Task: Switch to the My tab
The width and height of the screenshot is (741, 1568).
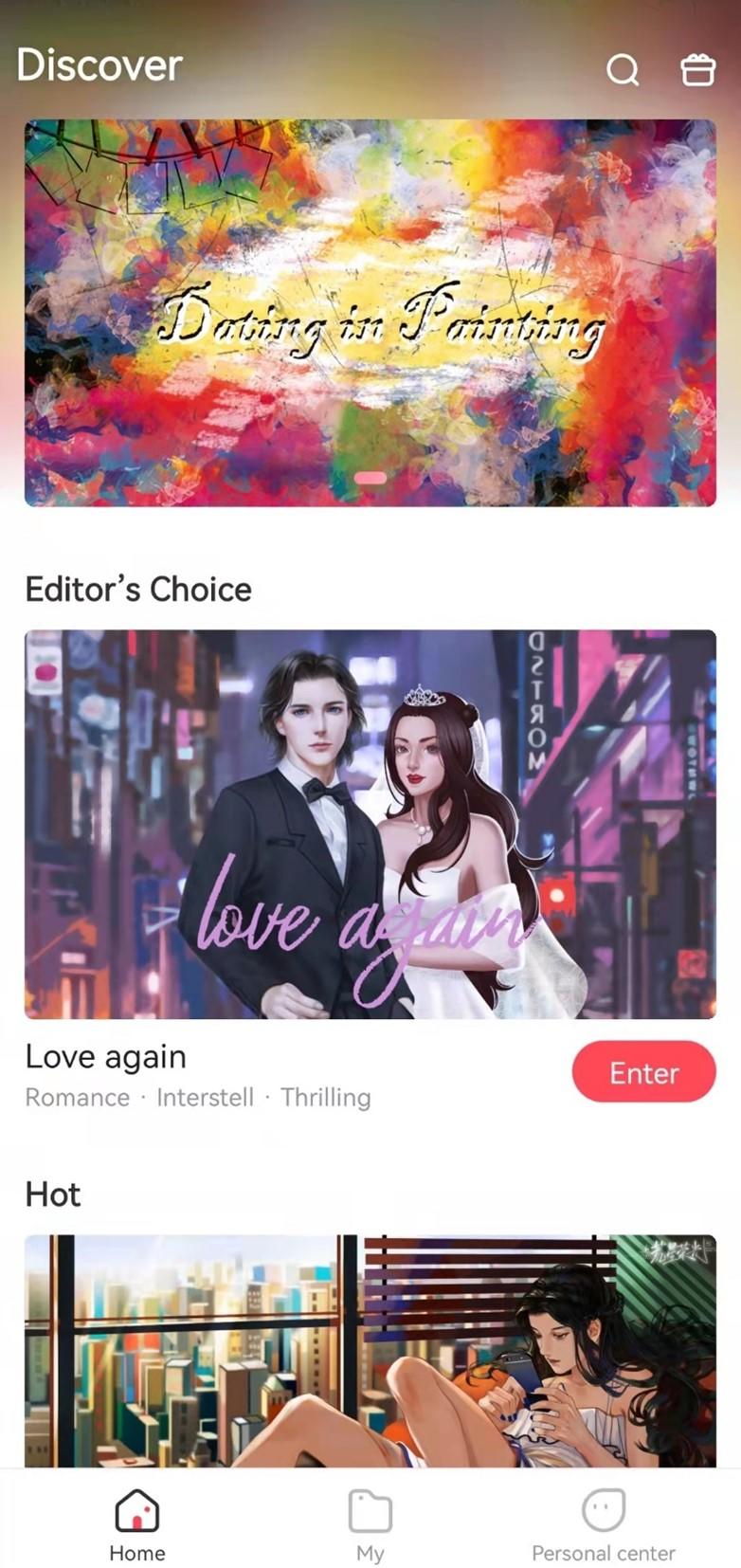Action: tap(370, 1524)
